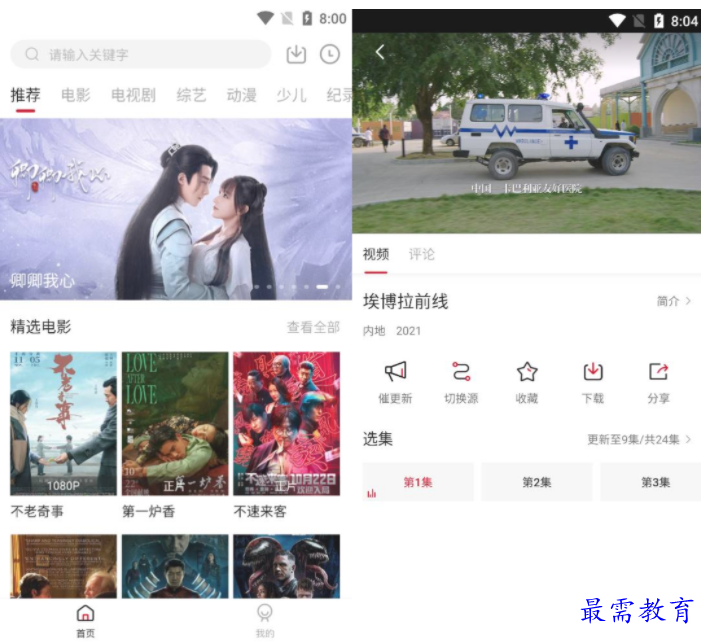Tap the keyword search box
This screenshot has width=702, height=642.
pyautogui.click(x=140, y=55)
